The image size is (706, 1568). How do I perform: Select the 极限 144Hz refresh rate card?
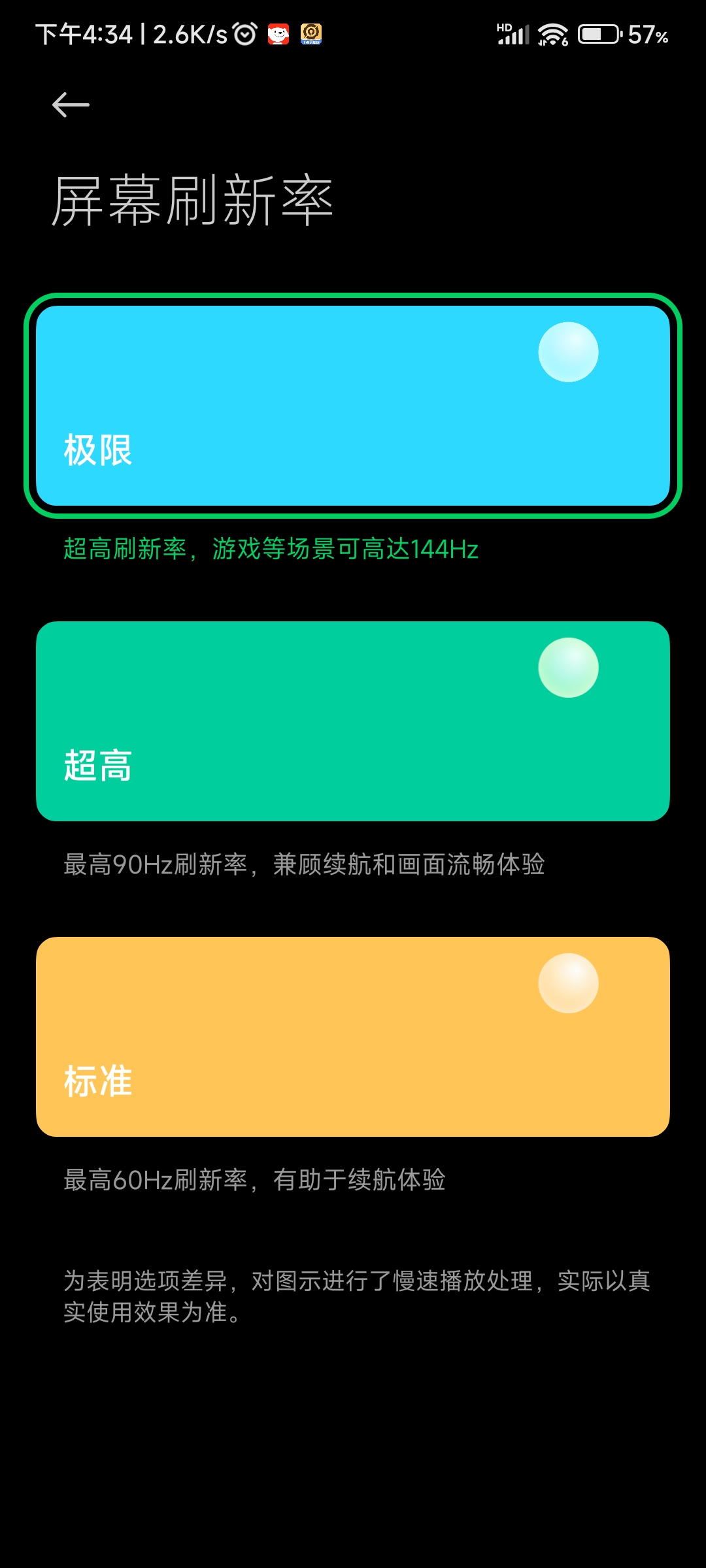353,406
